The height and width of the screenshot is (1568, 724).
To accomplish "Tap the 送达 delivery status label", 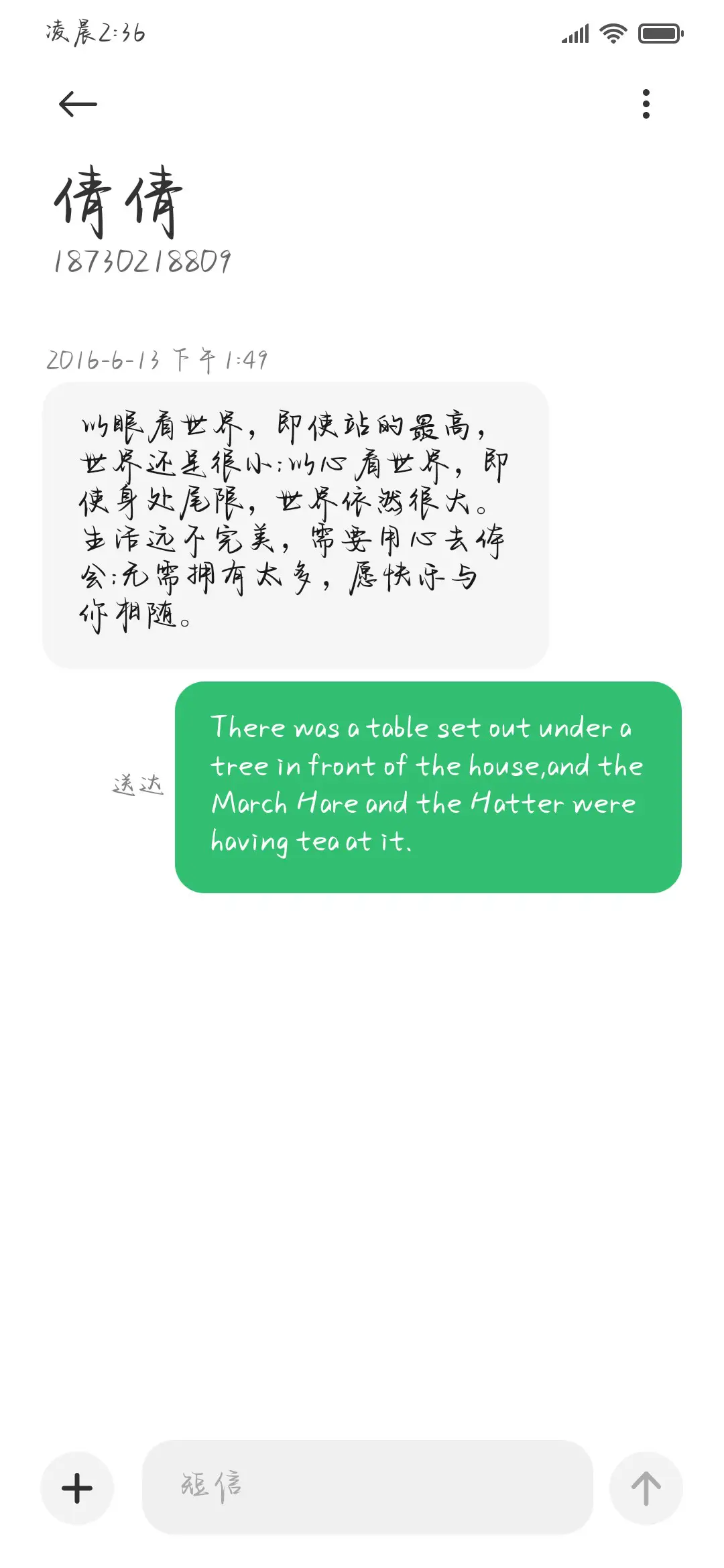I will tap(137, 785).
